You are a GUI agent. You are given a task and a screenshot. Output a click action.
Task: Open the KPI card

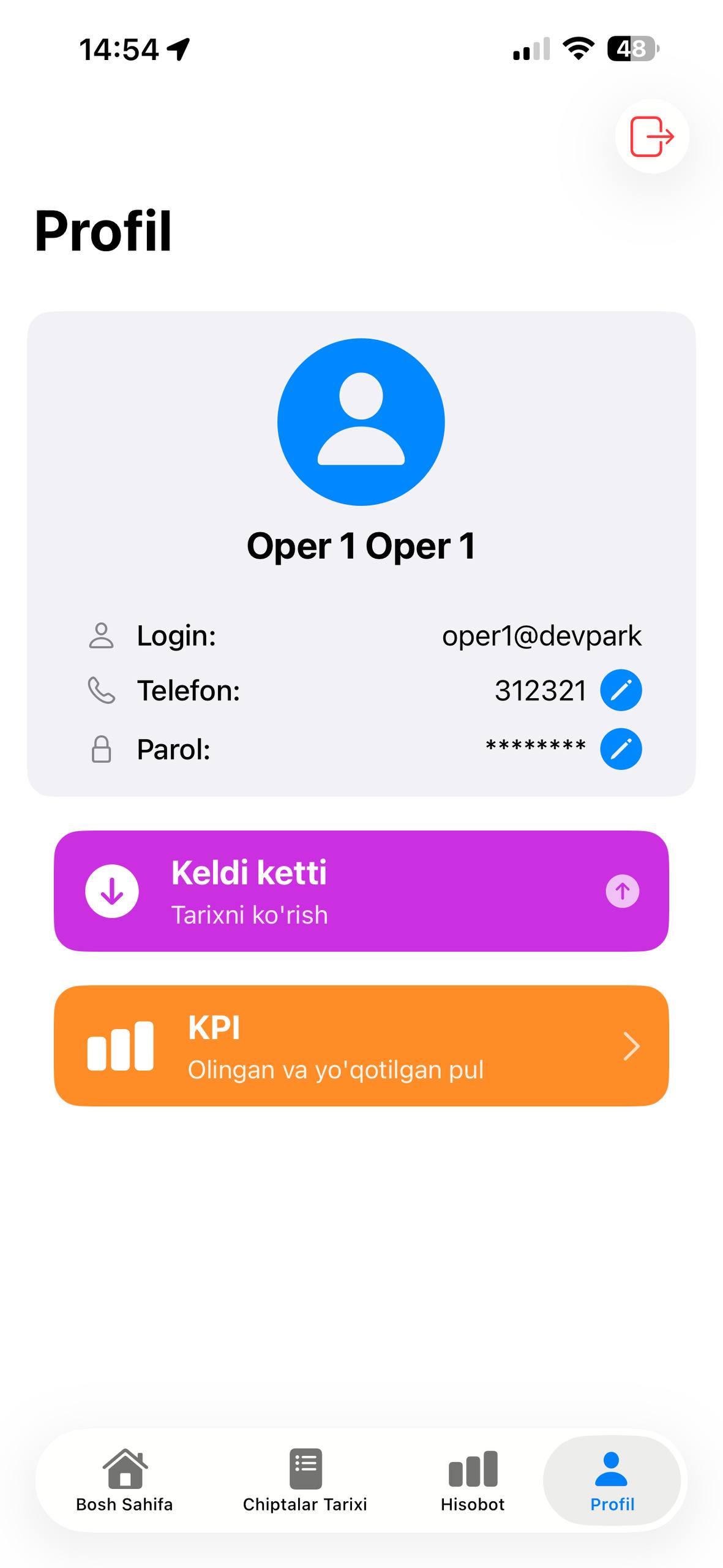tap(361, 1046)
